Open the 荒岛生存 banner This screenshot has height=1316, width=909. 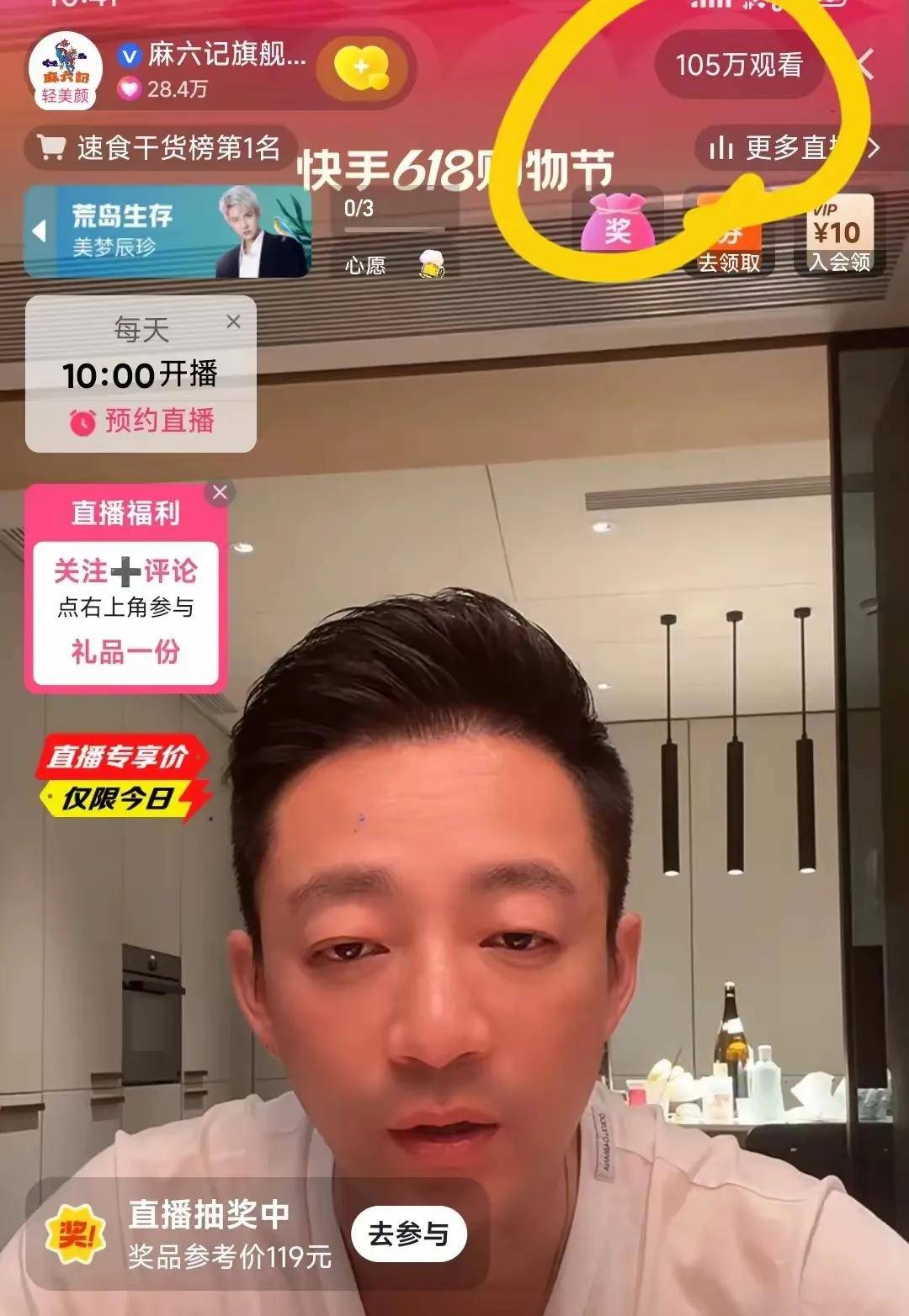click(x=168, y=231)
